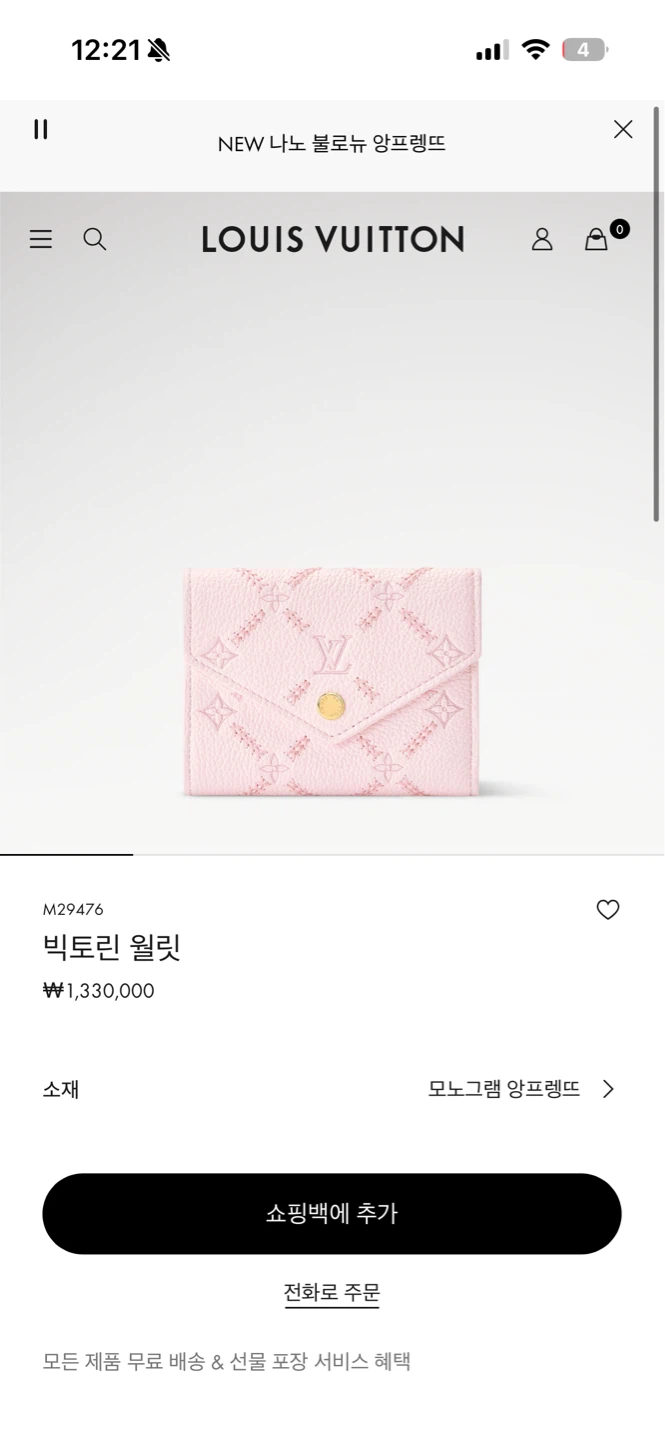
Task: Open the search icon
Action: pyautogui.click(x=95, y=239)
